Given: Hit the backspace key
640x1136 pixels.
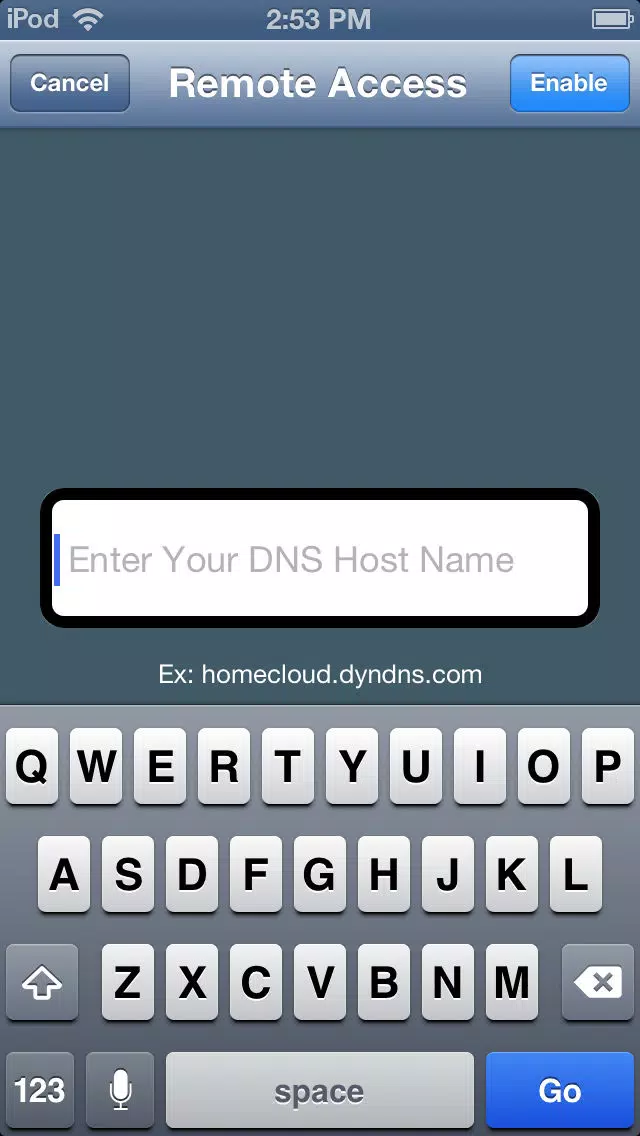Looking at the screenshot, I should [x=598, y=983].
